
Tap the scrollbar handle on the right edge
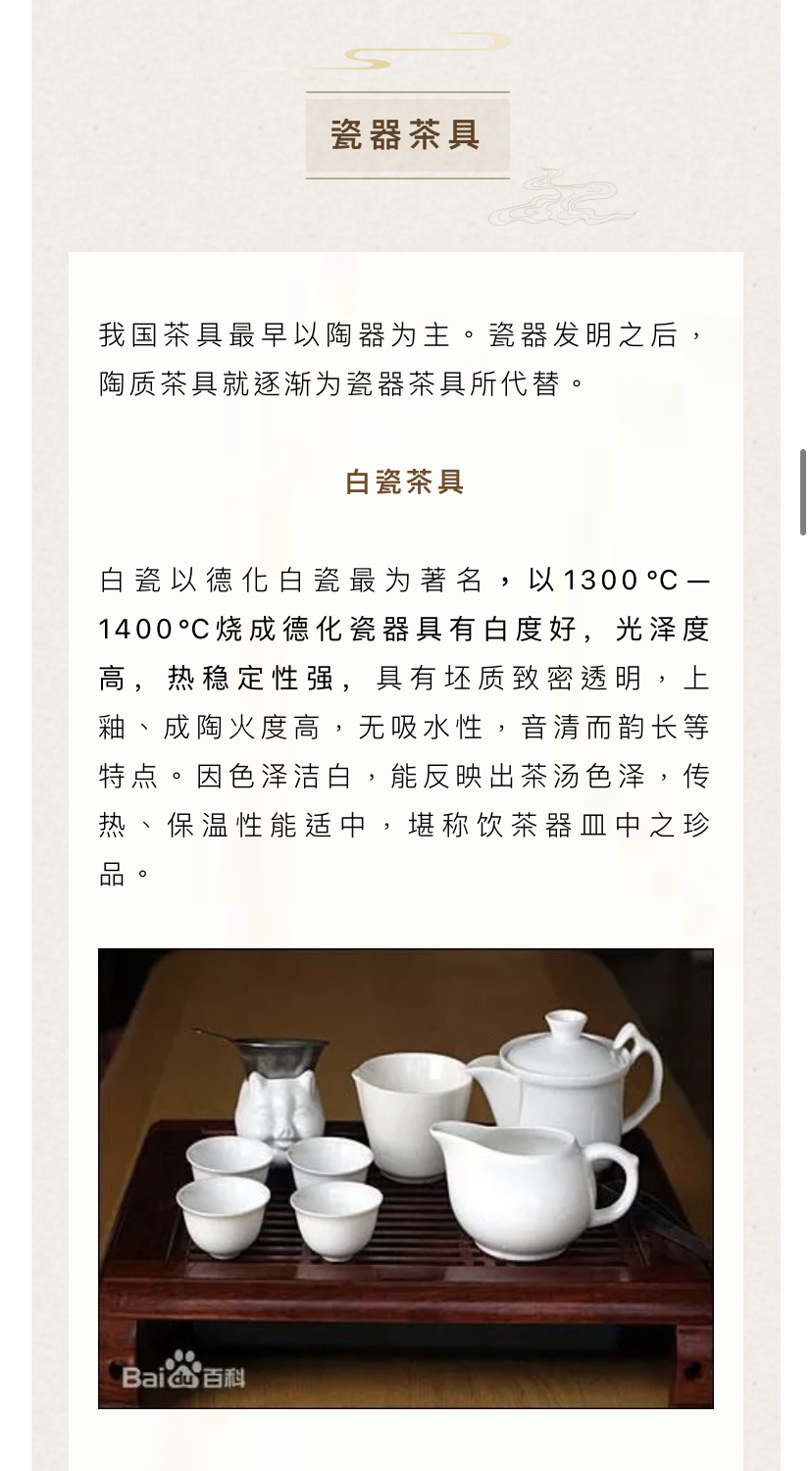(x=803, y=492)
